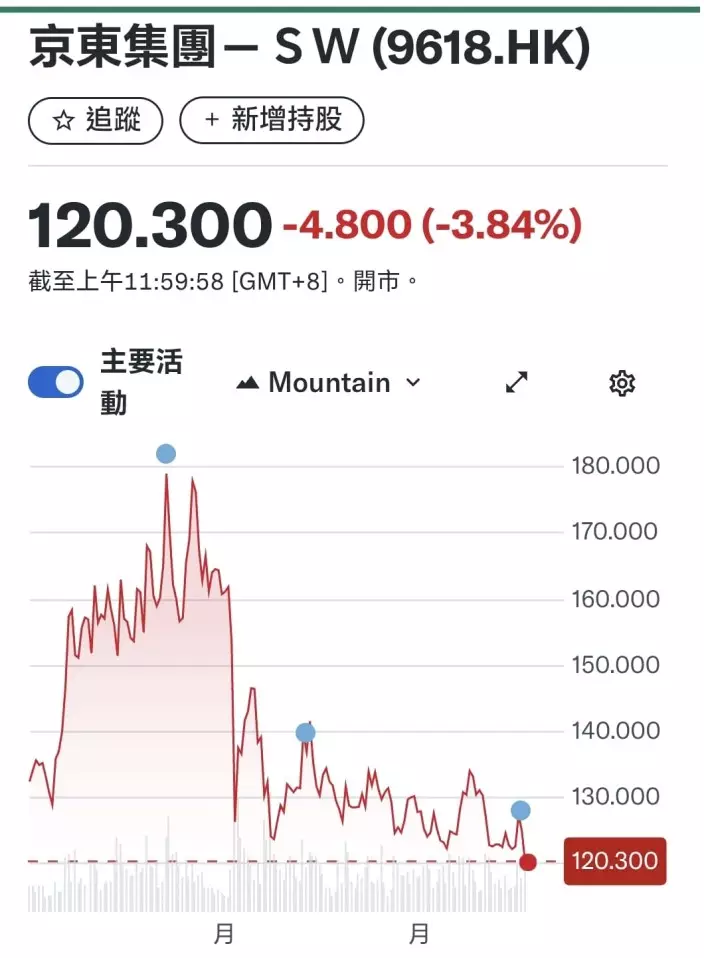The height and width of the screenshot is (958, 704).
Task: Open chart settings gear
Action: 622,383
